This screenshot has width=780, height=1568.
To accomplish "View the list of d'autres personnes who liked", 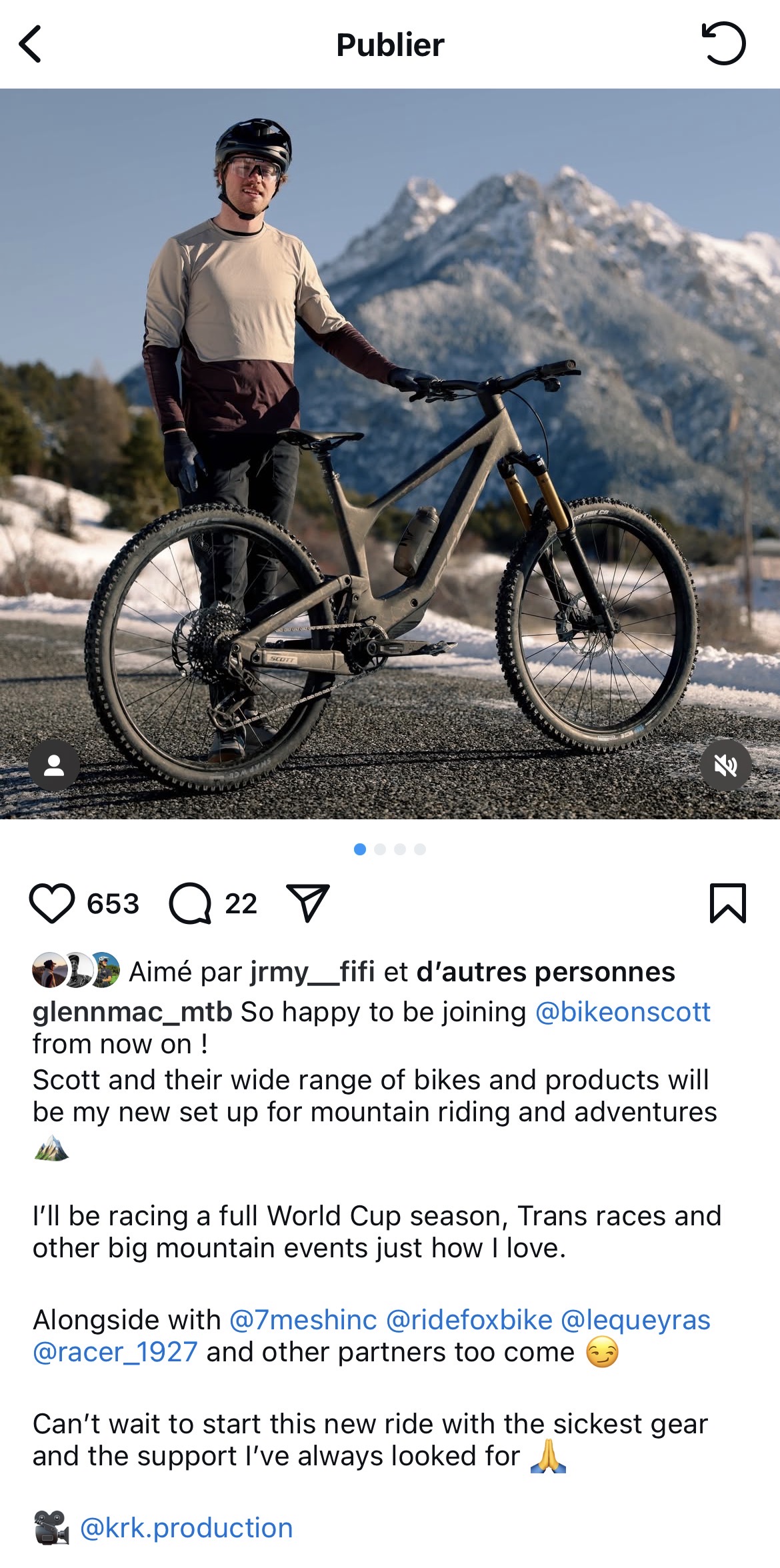I will [545, 972].
